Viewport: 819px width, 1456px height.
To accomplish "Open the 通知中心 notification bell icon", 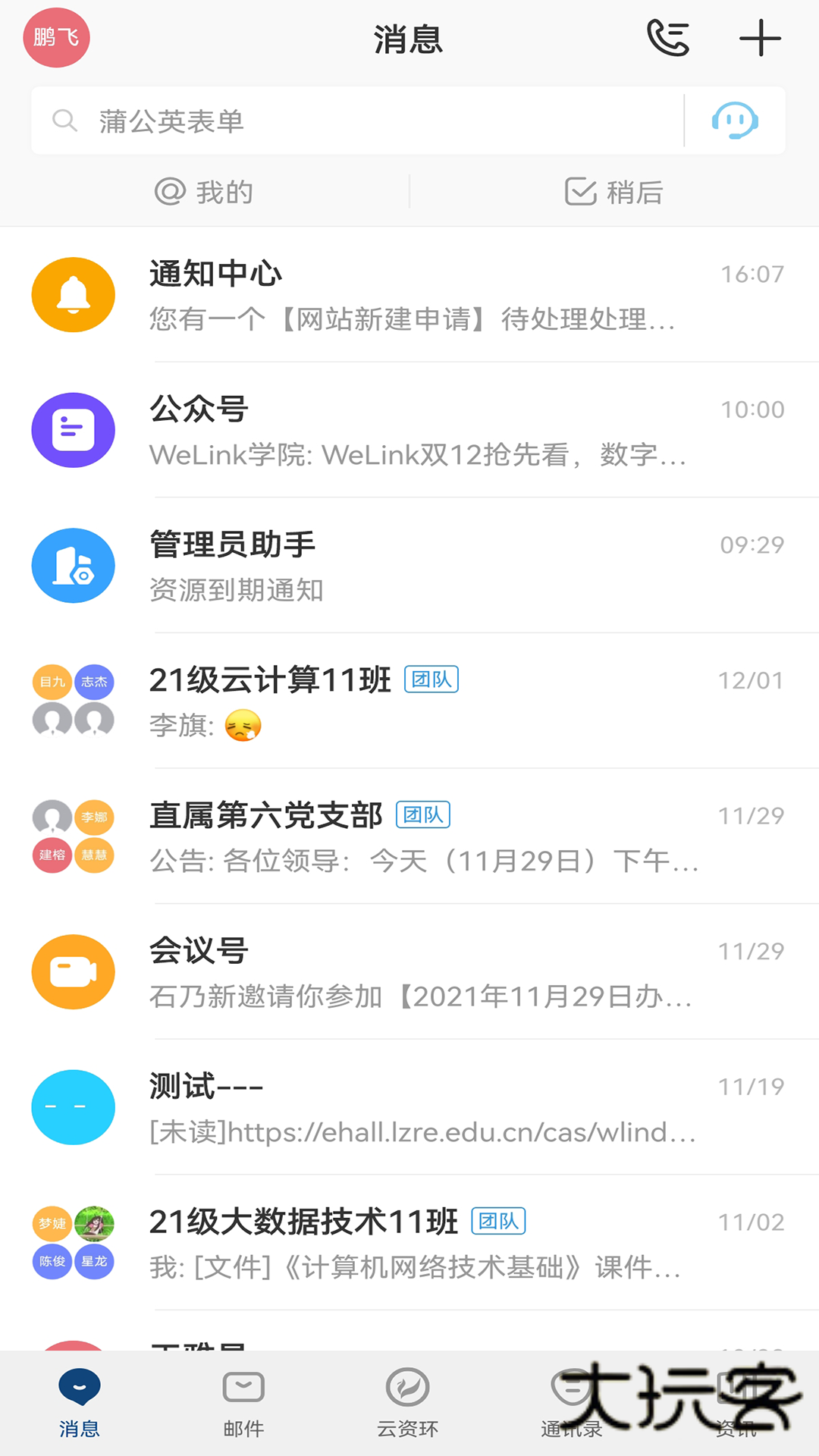I will [73, 294].
